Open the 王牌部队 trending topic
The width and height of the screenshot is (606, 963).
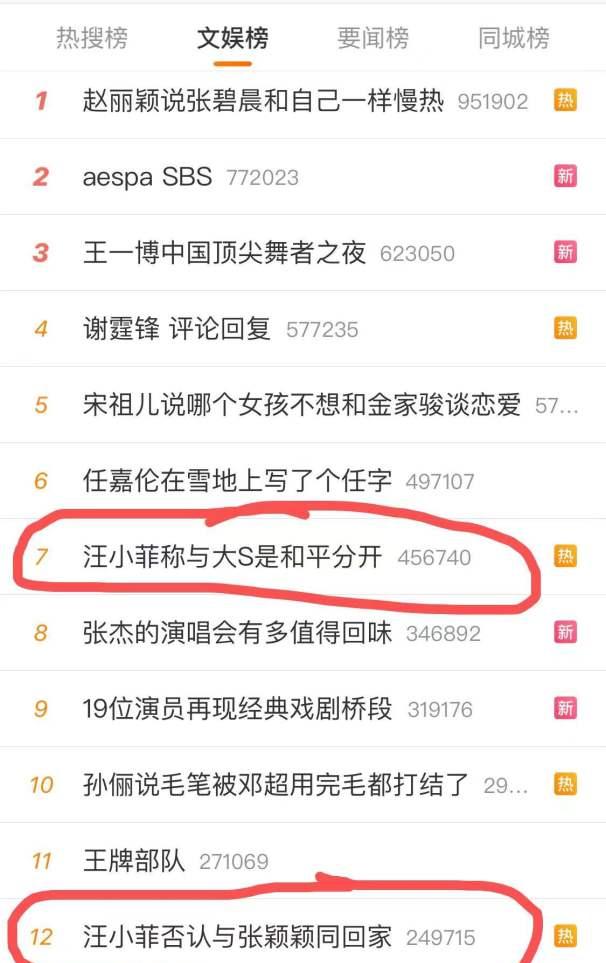click(134, 861)
